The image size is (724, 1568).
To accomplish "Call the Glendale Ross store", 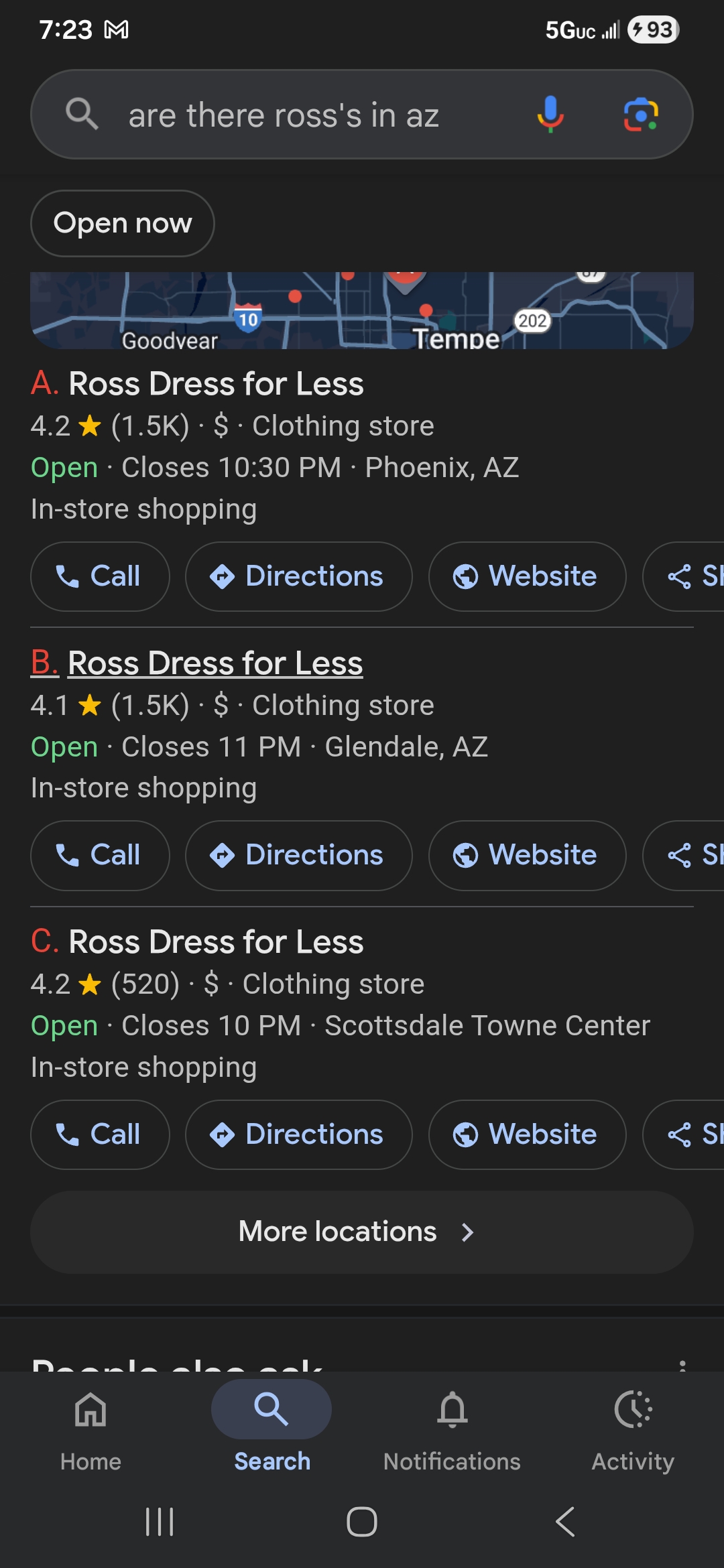I will click(100, 855).
